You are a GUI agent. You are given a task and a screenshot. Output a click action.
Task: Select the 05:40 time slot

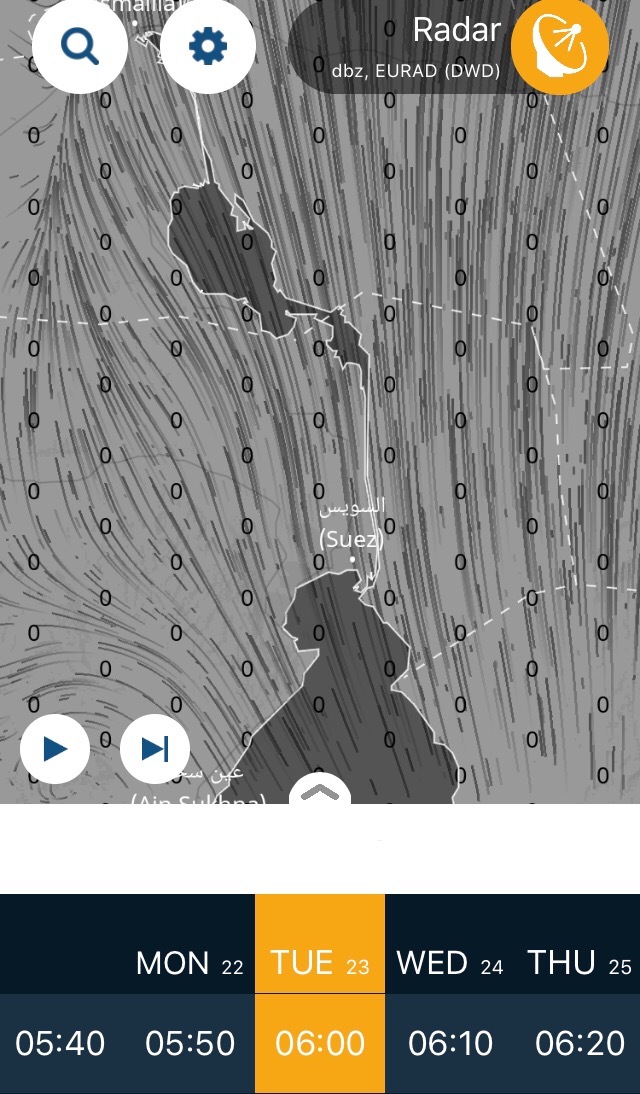click(60, 1044)
